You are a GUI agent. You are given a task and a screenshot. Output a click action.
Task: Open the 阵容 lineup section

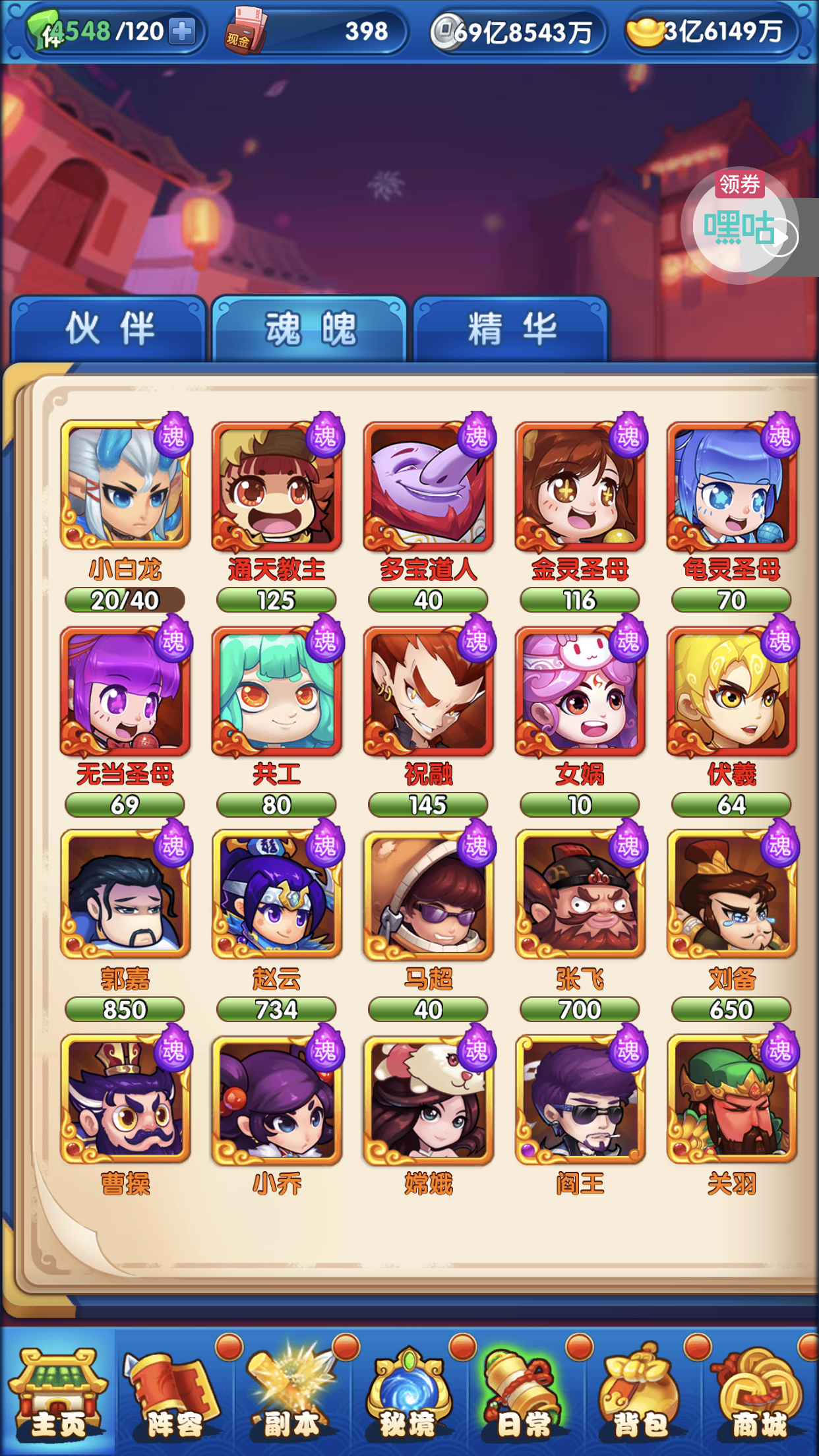tap(175, 1393)
